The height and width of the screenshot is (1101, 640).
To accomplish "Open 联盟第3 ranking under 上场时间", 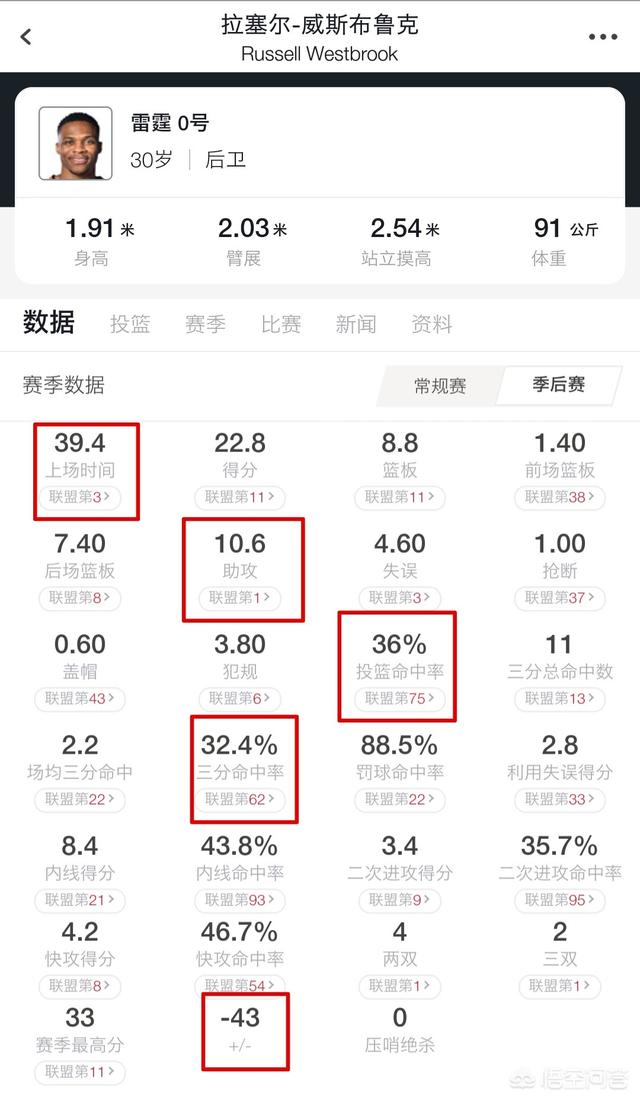I will tap(79, 497).
